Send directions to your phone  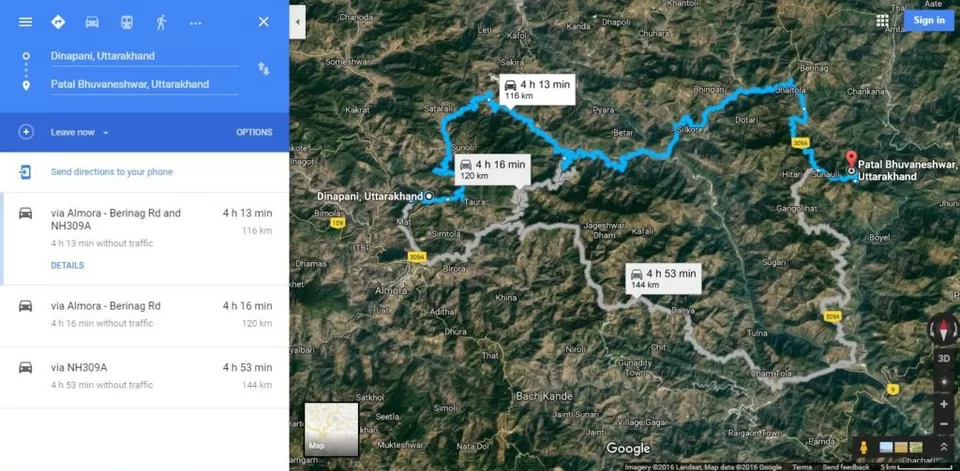111,172
